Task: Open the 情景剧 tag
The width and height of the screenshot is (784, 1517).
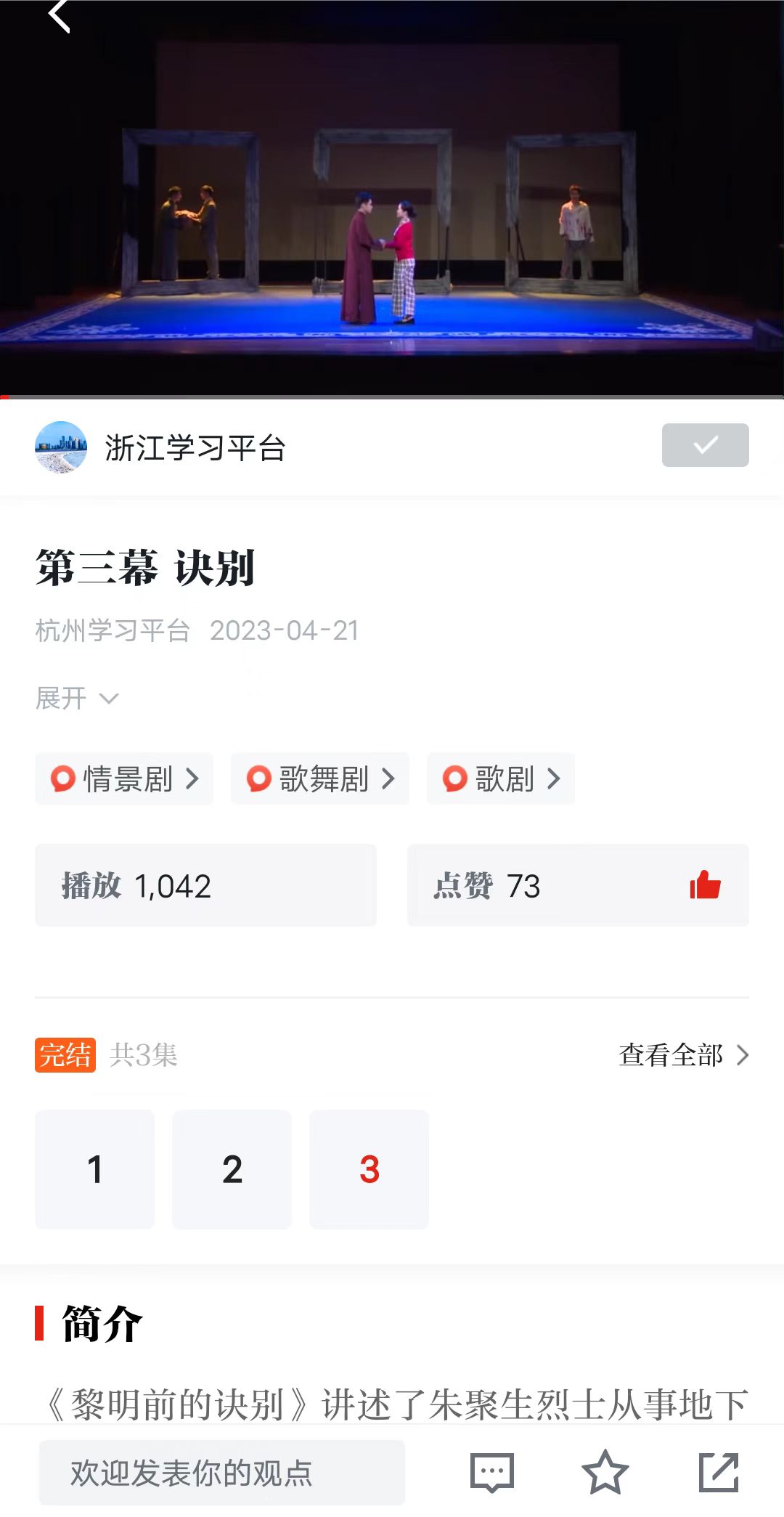Action: point(124,779)
